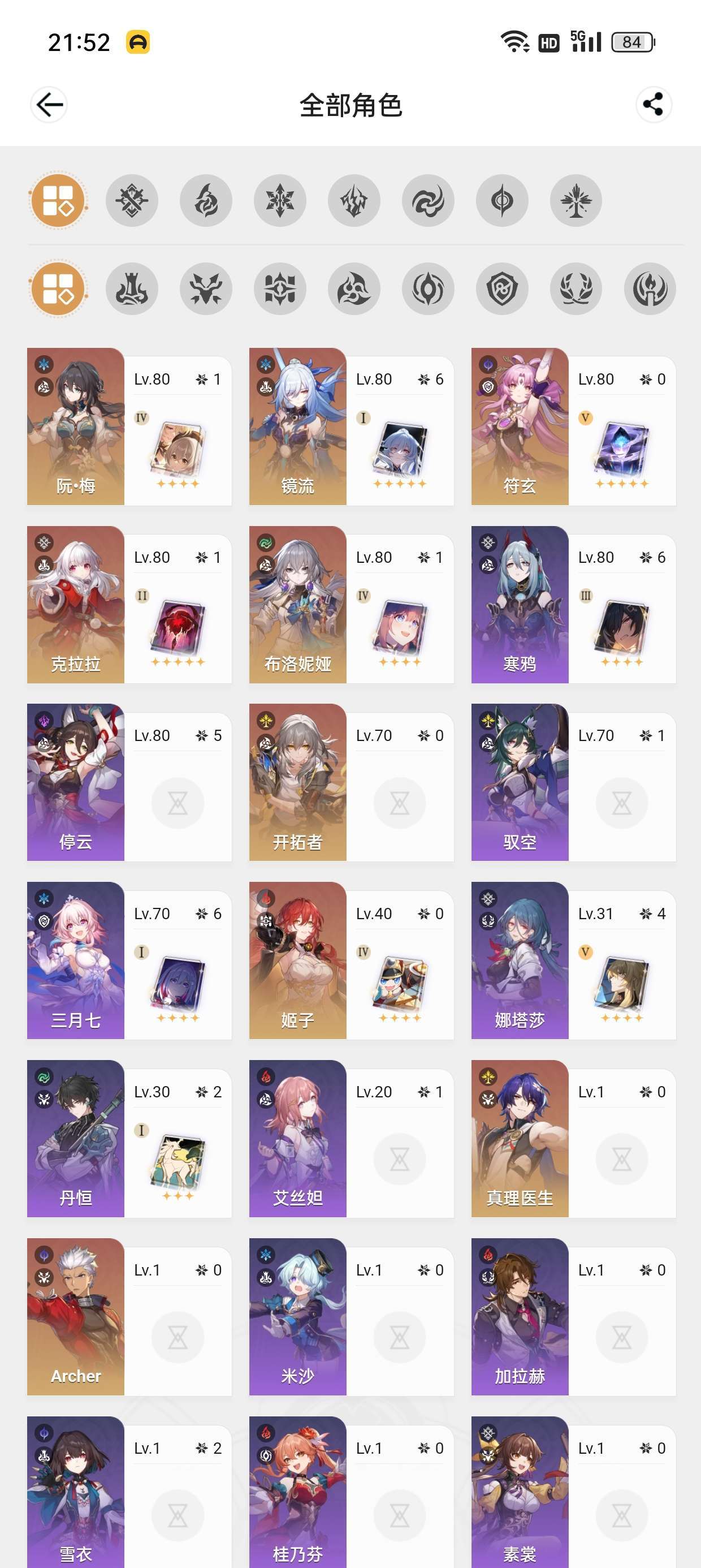701x1568 pixels.
Task: Open character card 布洛妮娅
Action: coord(351,605)
